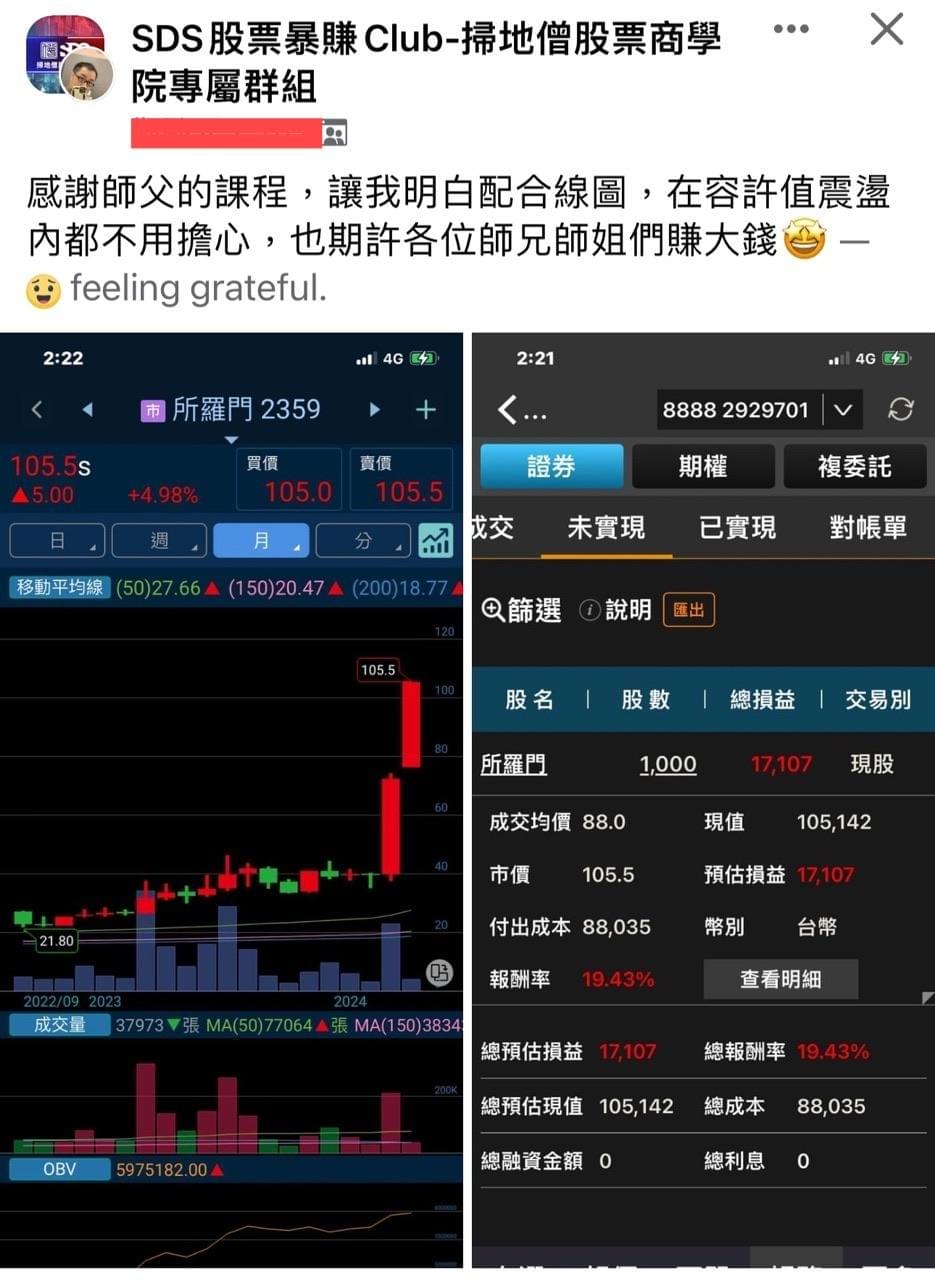Open the post's three-dot options menu
The image size is (935, 1280).
(790, 29)
